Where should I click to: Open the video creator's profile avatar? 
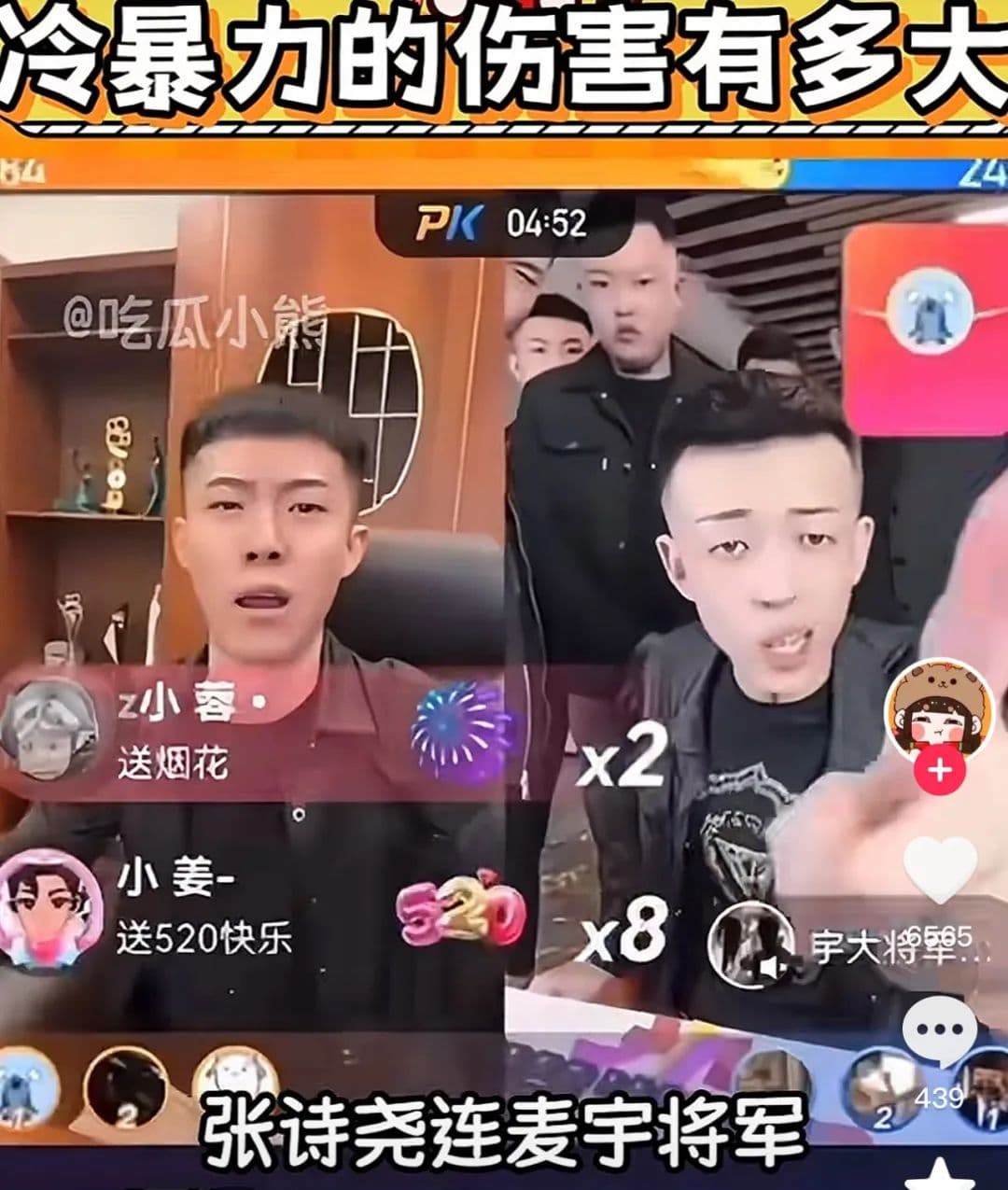tap(939, 711)
